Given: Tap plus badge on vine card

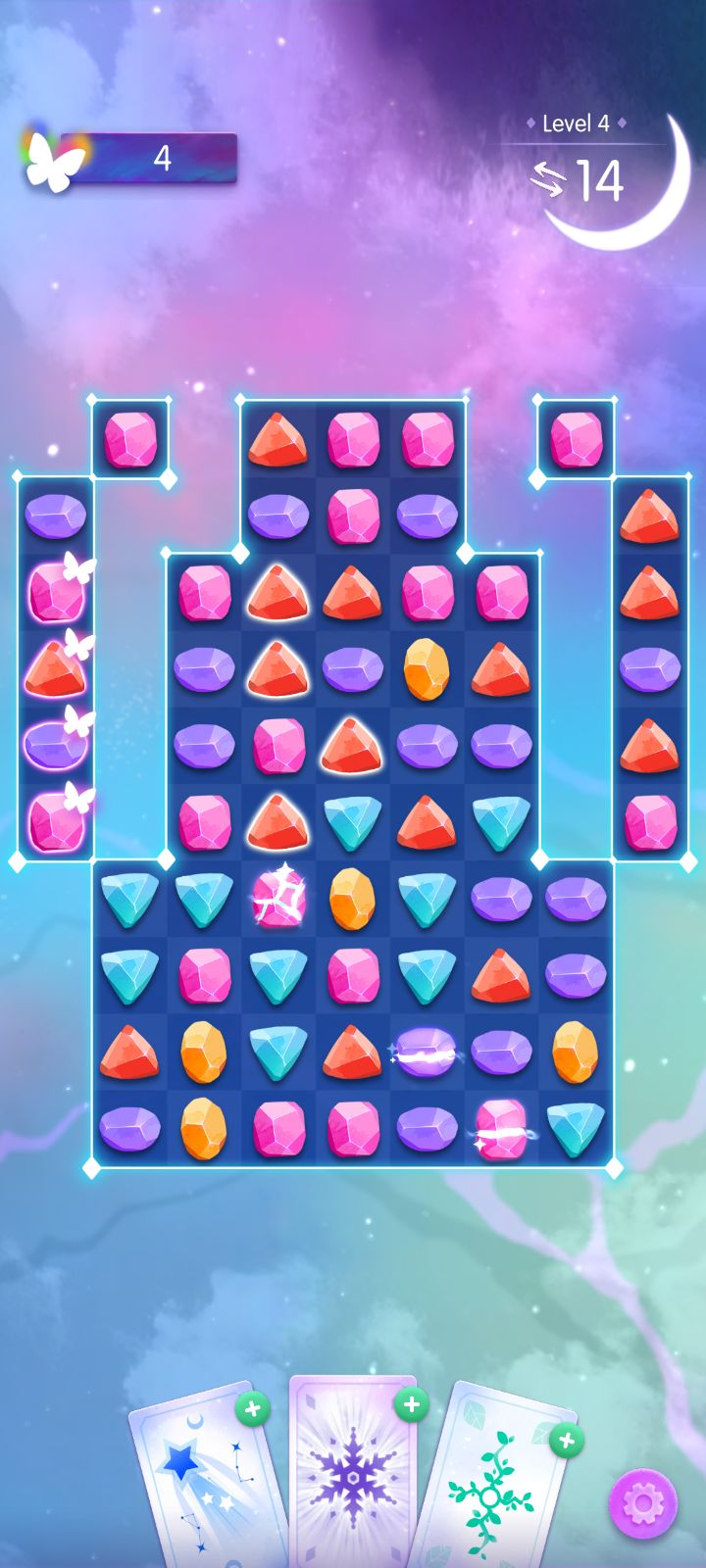Looking at the screenshot, I should click(x=566, y=1440).
